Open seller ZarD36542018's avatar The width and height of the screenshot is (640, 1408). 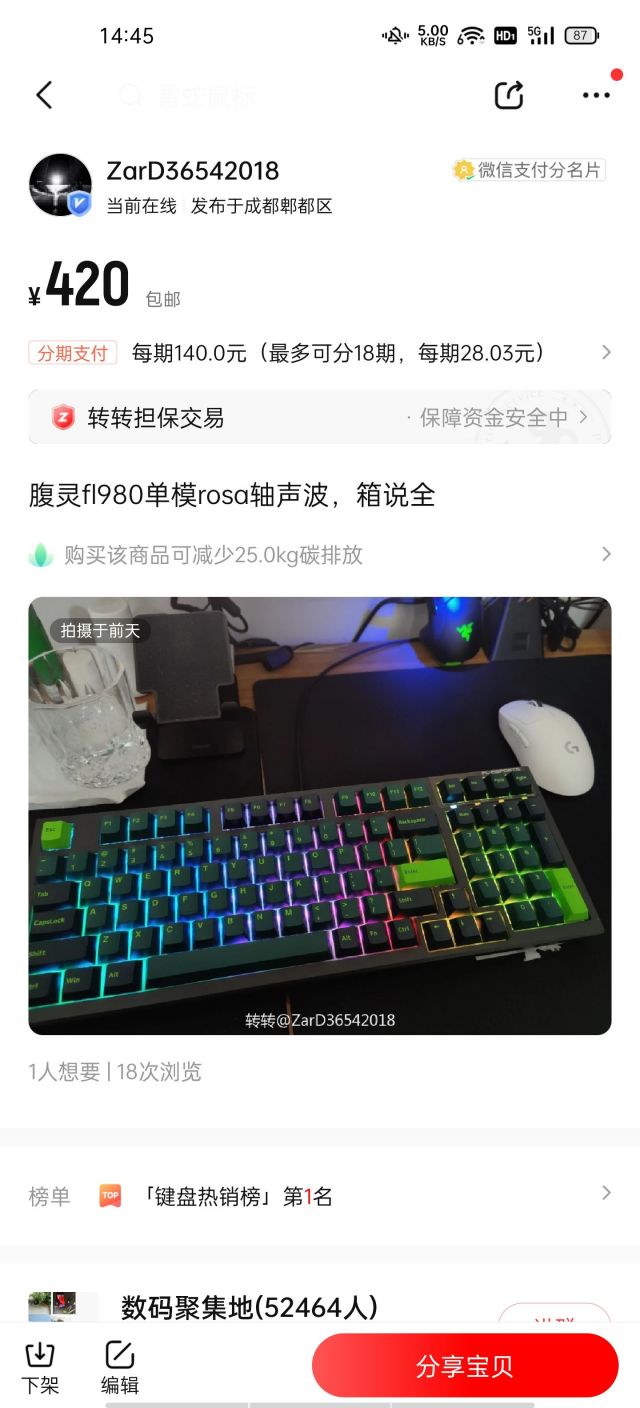pyautogui.click(x=60, y=185)
